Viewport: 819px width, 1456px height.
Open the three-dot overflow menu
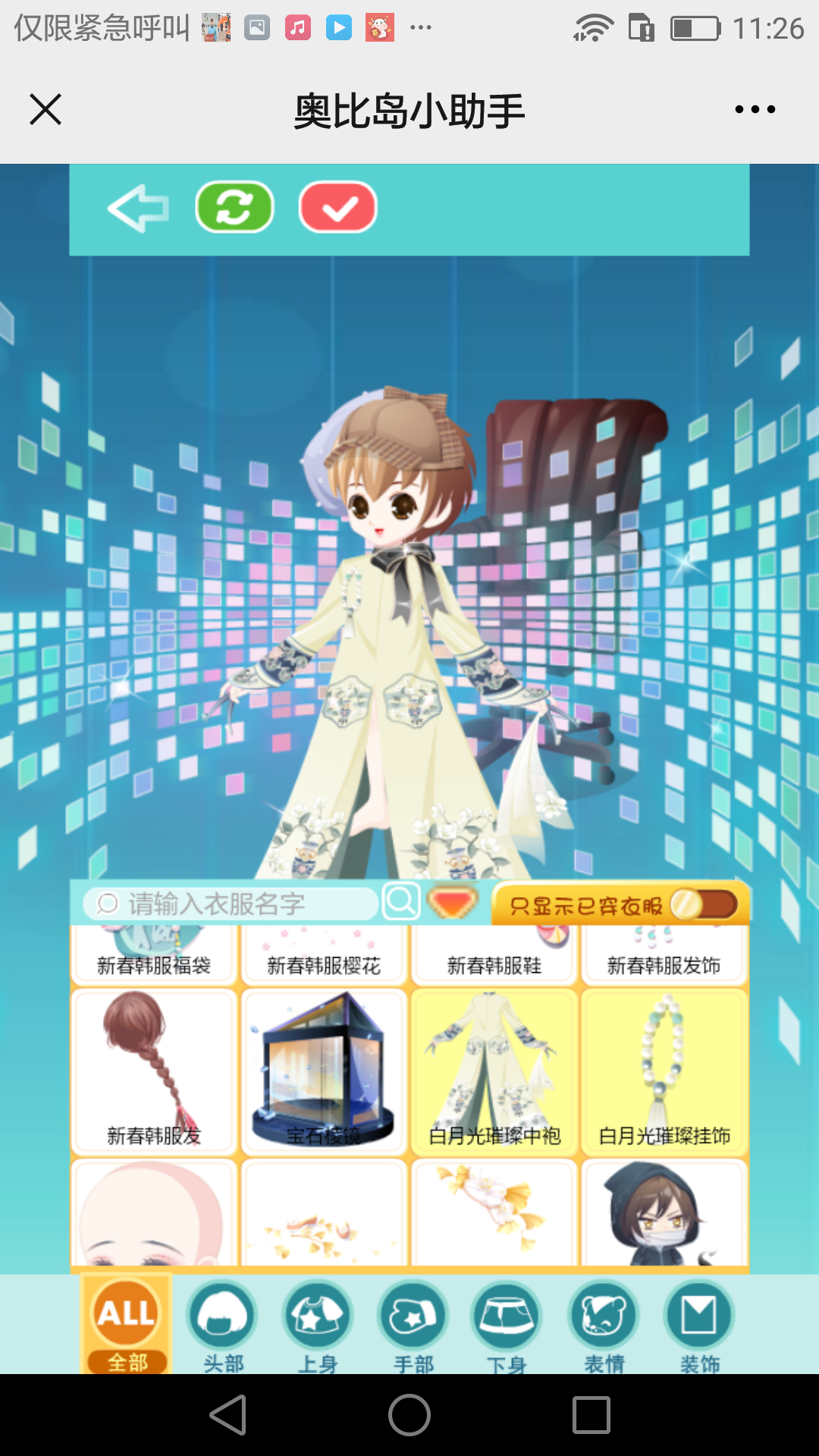755,109
